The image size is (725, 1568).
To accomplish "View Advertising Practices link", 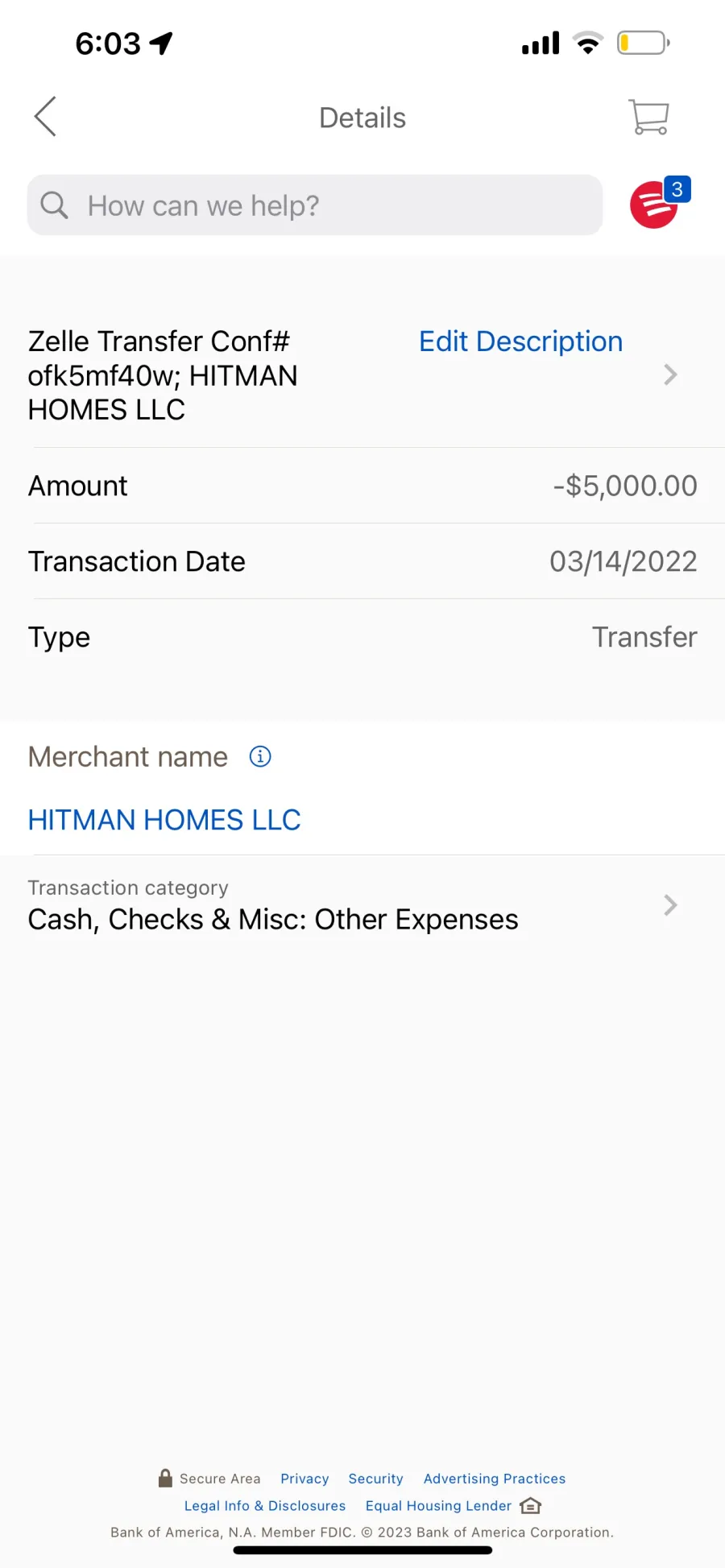I will pyautogui.click(x=495, y=1479).
